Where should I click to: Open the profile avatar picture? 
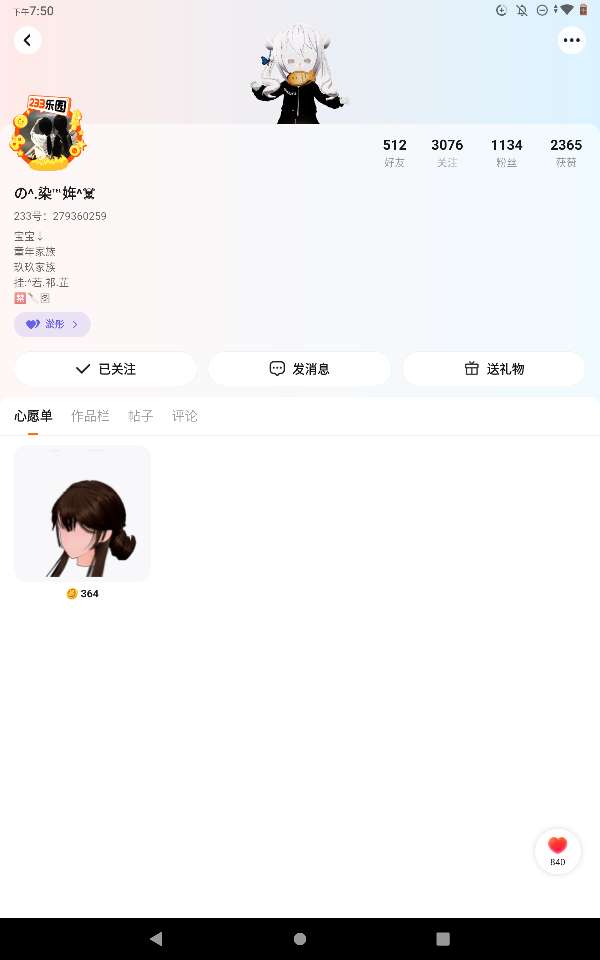point(47,133)
